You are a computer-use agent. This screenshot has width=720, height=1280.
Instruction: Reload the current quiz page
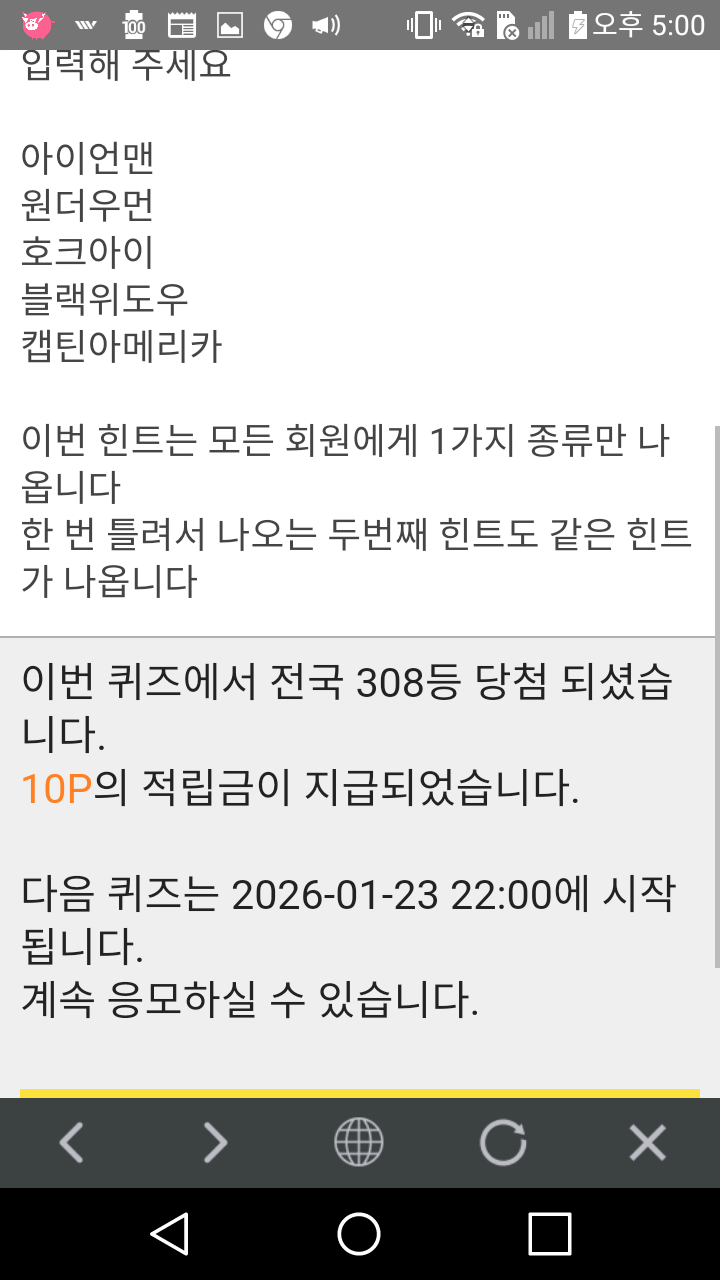(503, 1142)
